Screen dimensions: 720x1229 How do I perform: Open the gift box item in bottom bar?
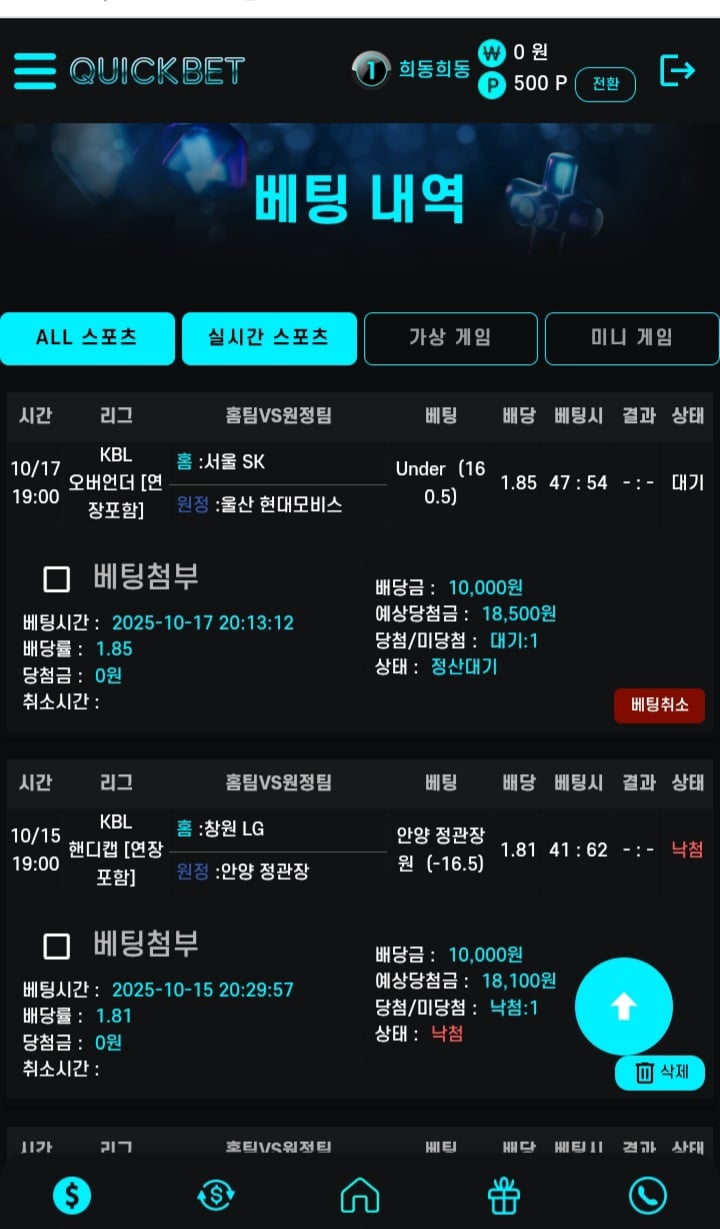tap(504, 1194)
